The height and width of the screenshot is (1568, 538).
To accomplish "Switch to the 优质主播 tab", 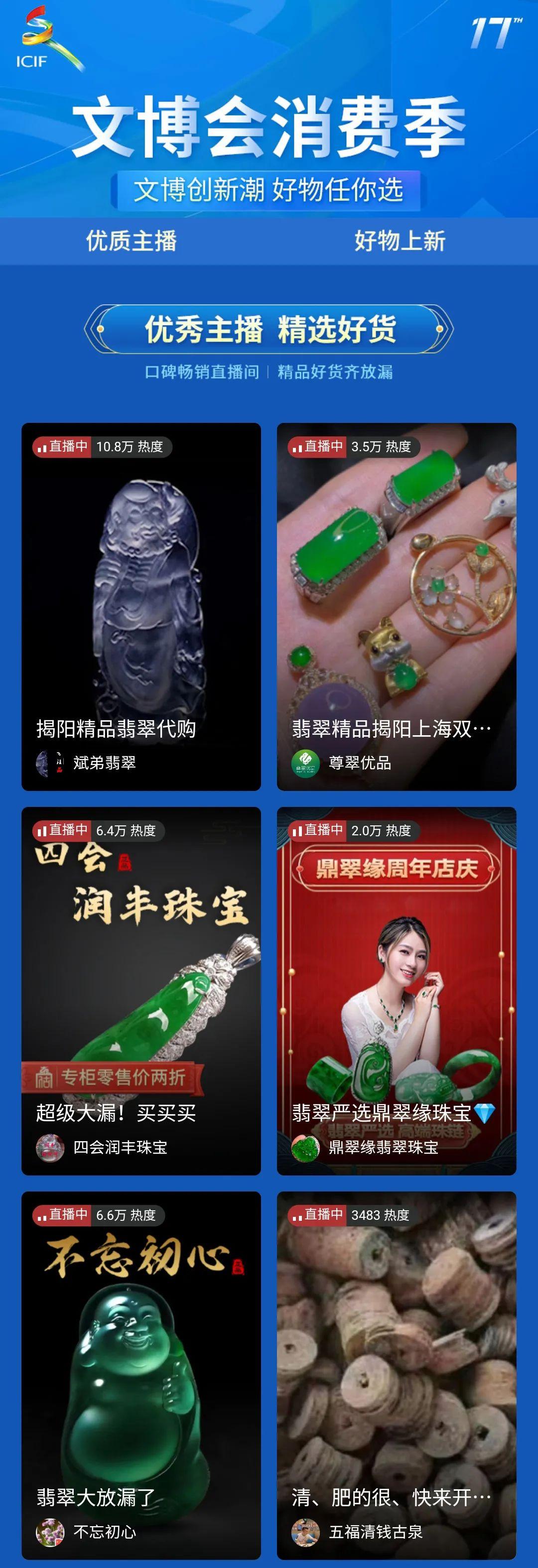I will point(132,241).
